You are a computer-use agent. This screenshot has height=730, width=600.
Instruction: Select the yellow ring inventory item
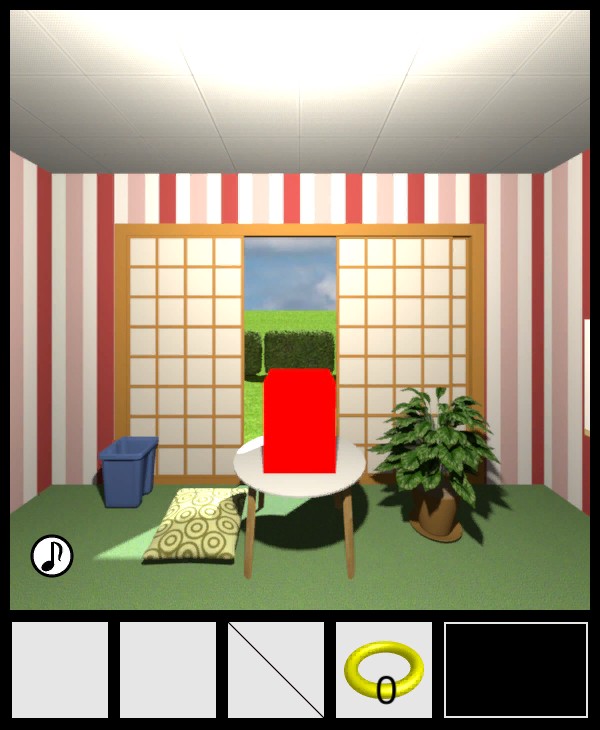point(384,669)
